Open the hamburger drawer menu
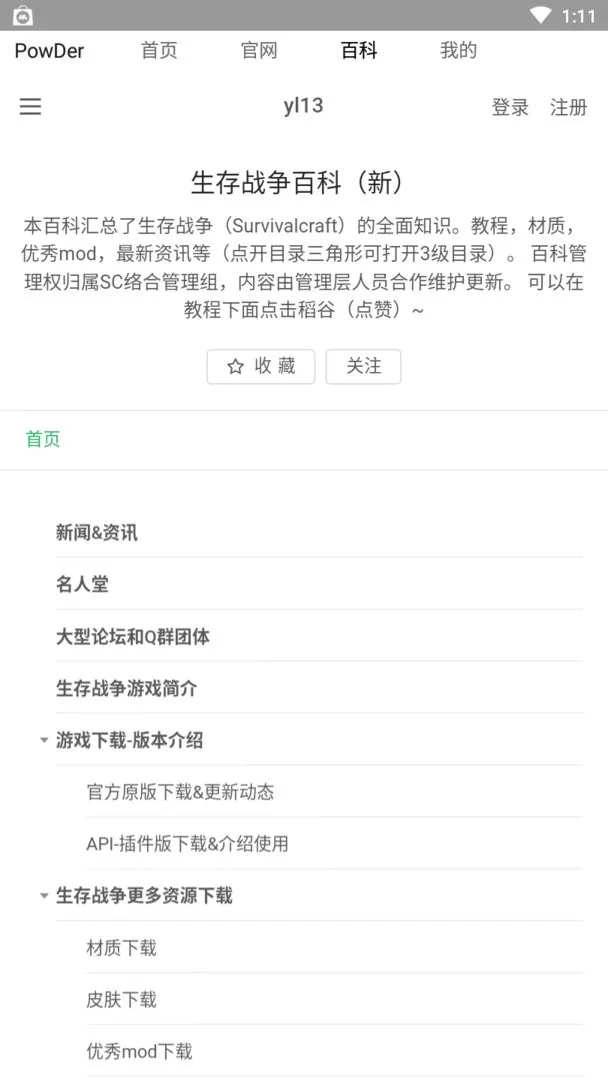This screenshot has width=608, height=1080. point(31,107)
